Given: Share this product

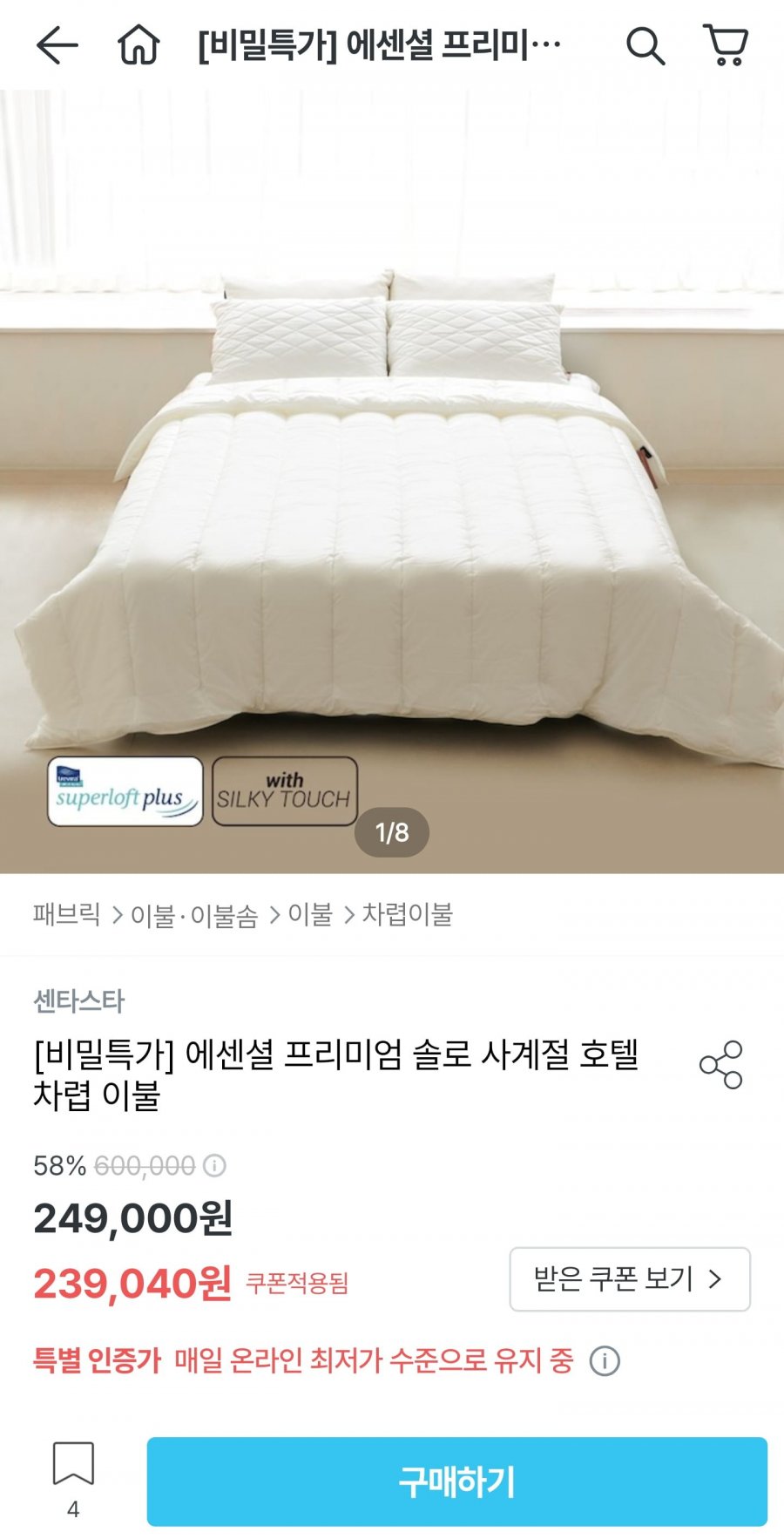Looking at the screenshot, I should (x=721, y=1064).
